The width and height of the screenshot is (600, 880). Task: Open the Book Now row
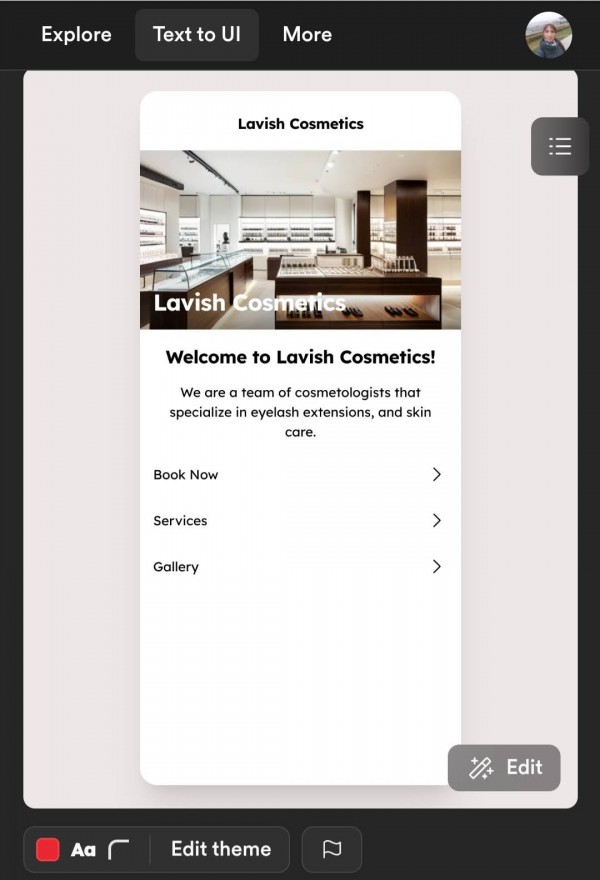tap(298, 475)
